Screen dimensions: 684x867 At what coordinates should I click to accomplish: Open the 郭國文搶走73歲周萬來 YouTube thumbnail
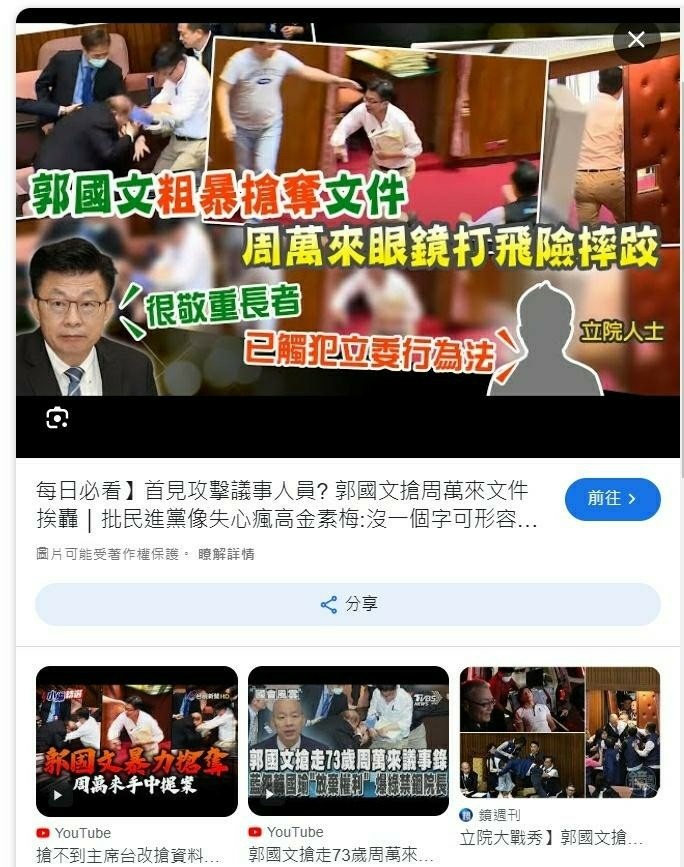tap(348, 741)
